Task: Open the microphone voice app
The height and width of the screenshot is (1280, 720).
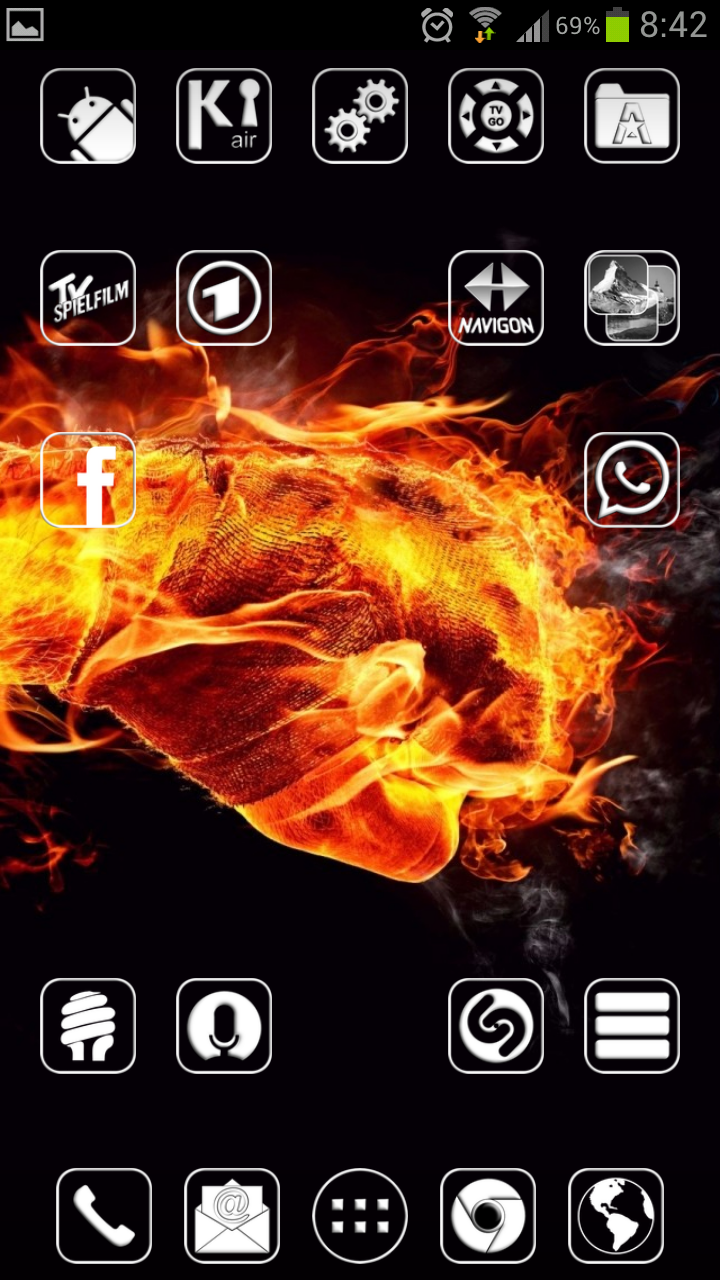Action: point(224,1026)
